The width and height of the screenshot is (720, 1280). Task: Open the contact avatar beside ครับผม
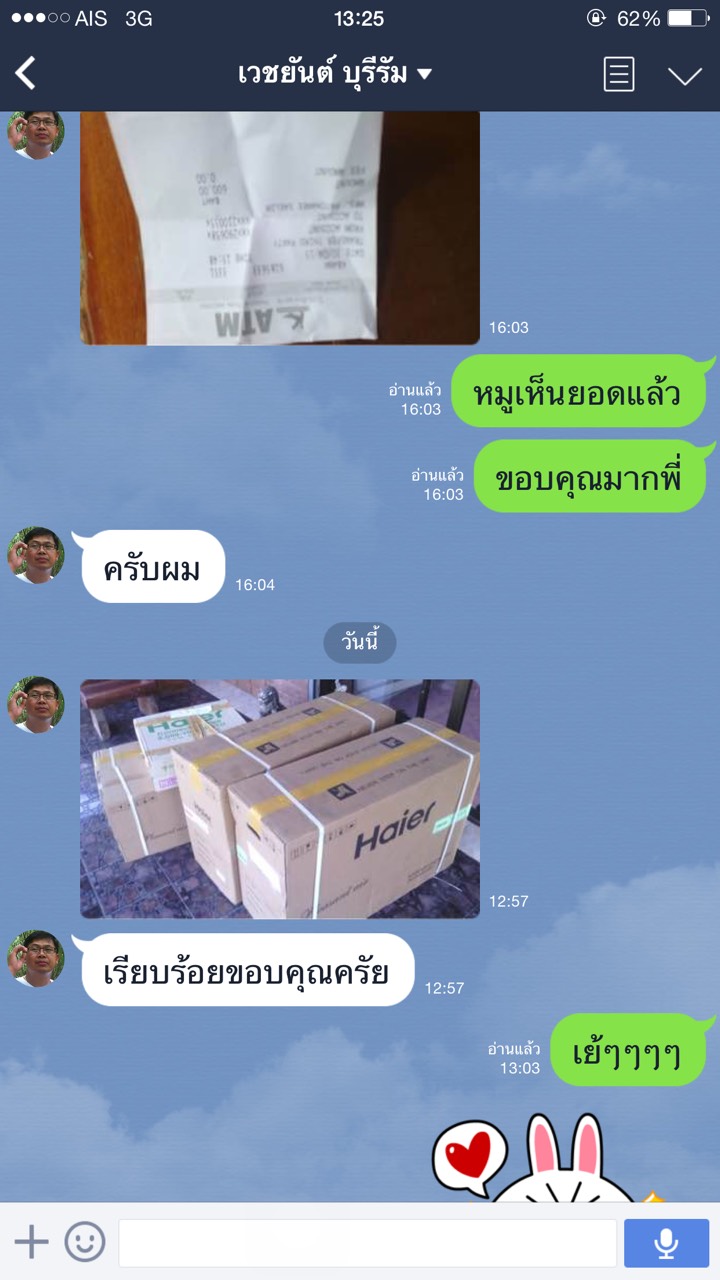[x=36, y=556]
